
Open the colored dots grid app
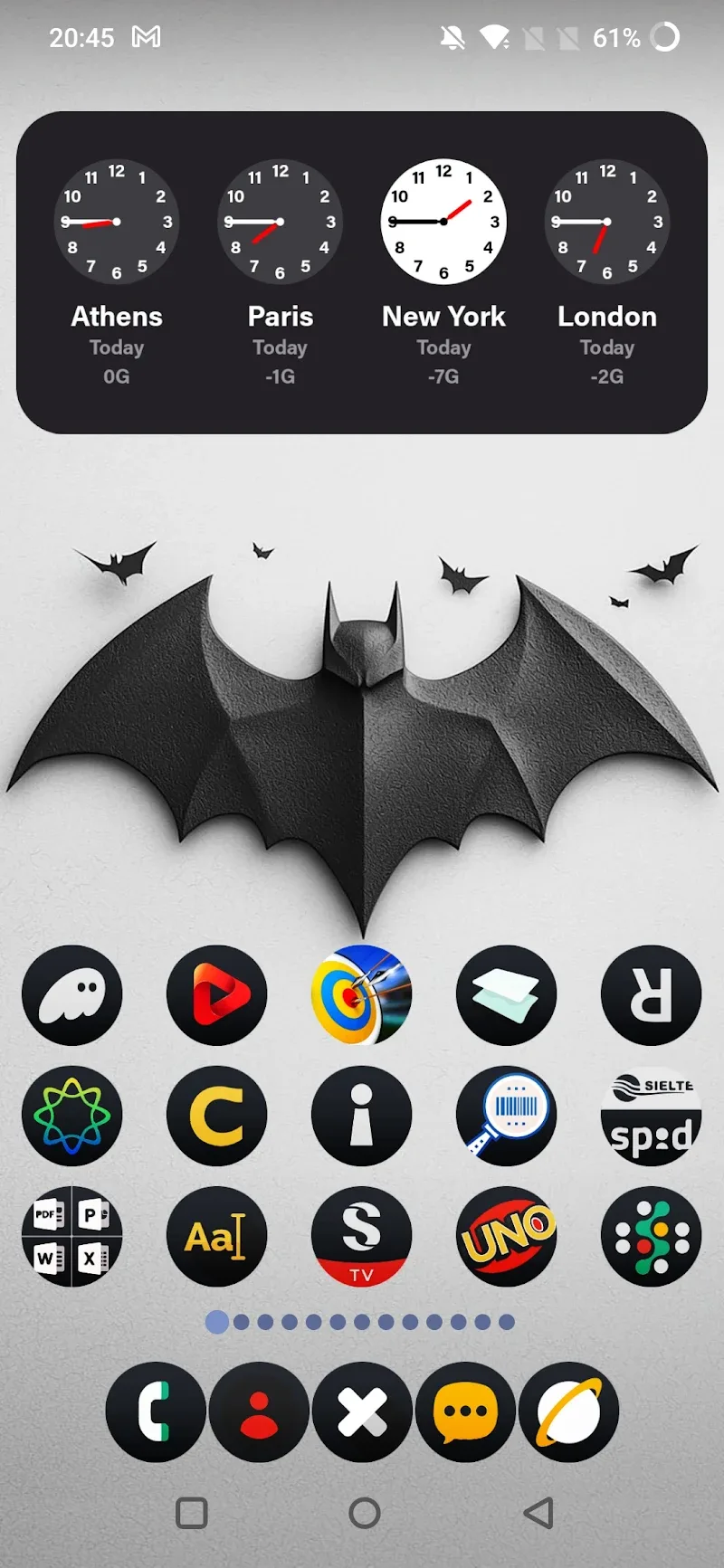click(652, 1236)
